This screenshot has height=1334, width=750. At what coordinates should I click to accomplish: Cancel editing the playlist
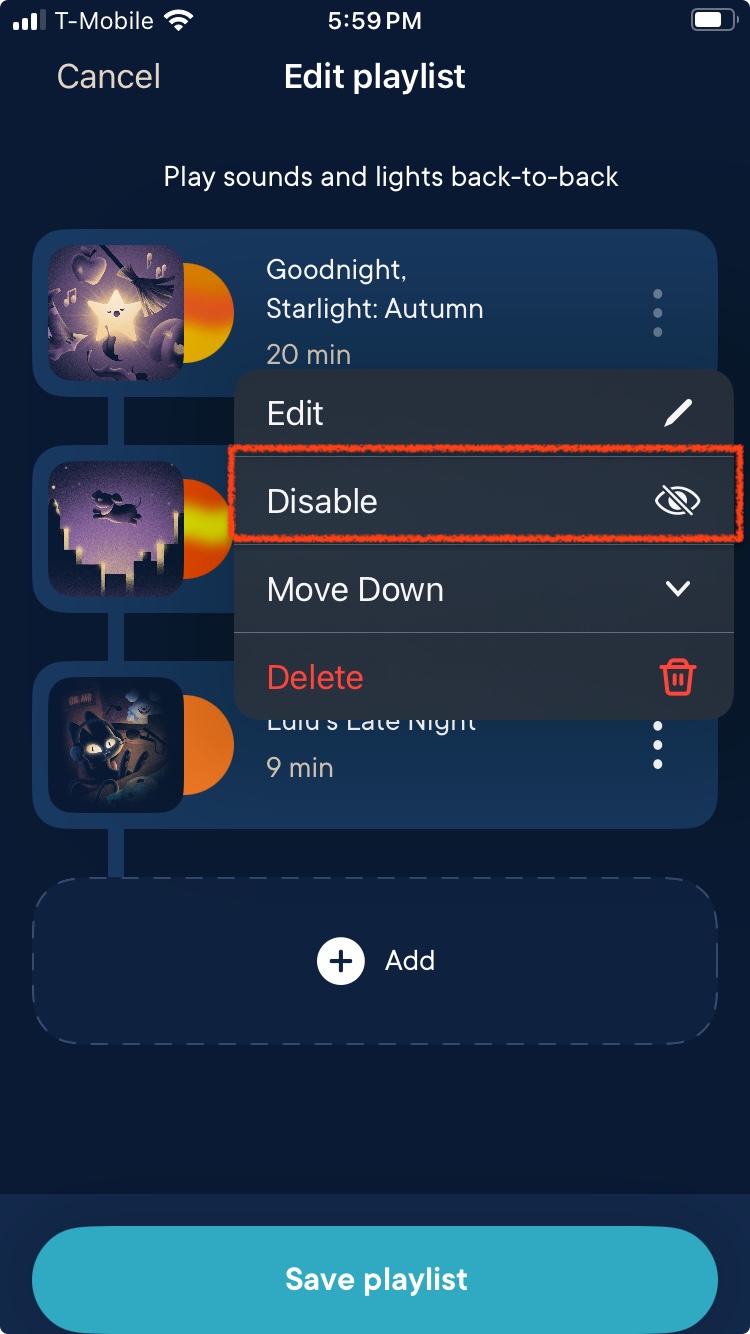[108, 77]
